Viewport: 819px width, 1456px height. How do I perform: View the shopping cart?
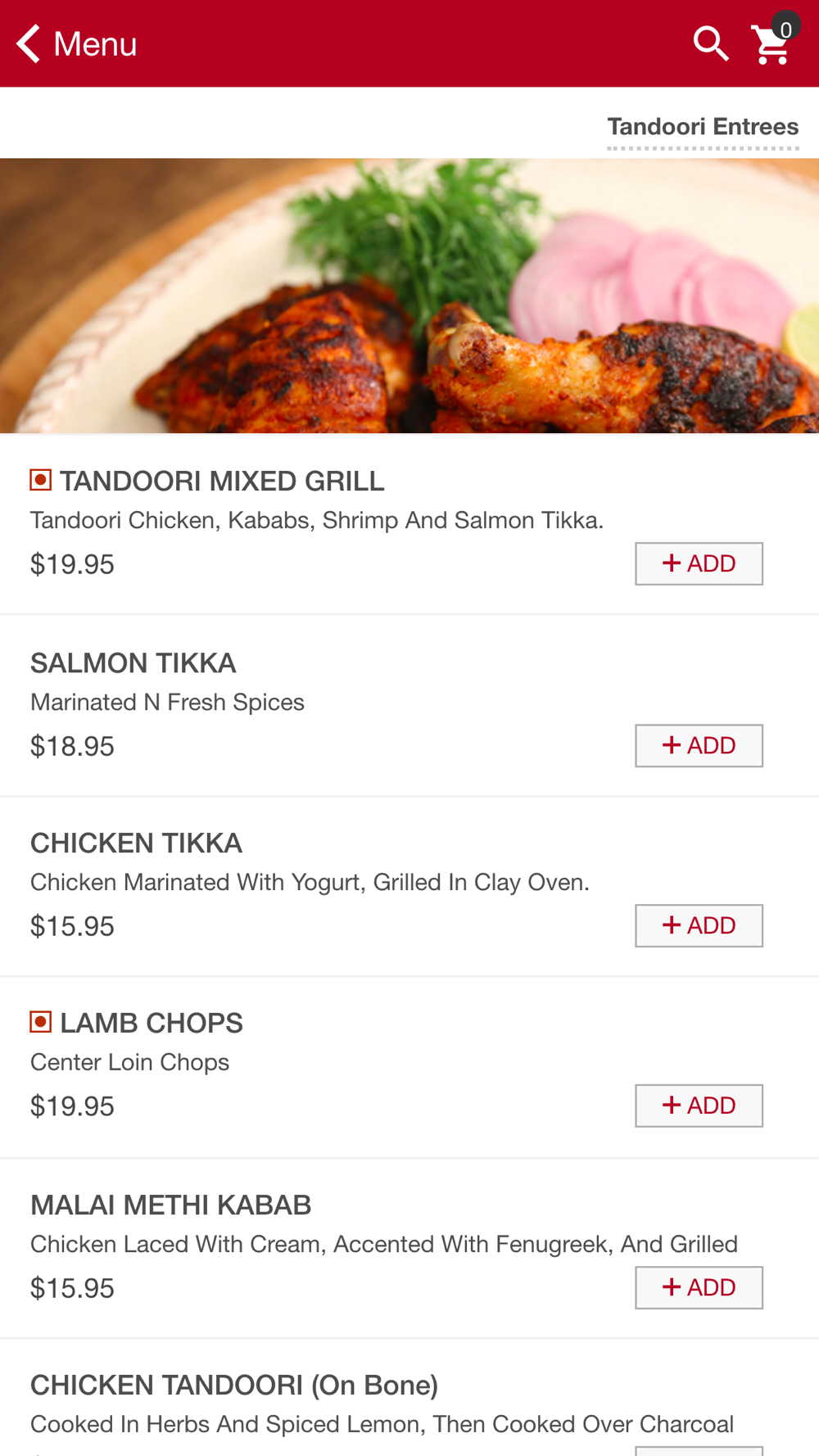point(772,43)
